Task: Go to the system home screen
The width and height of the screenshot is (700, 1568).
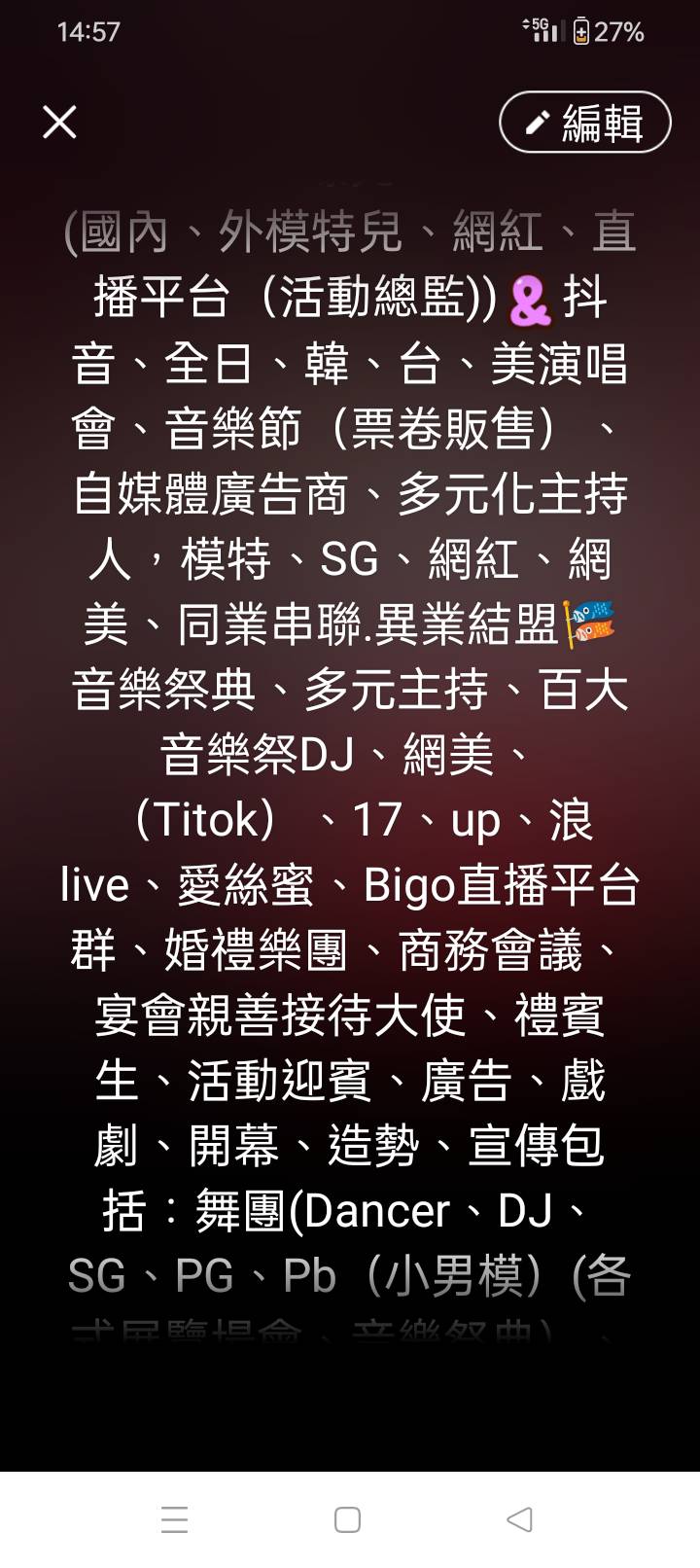Action: tap(347, 1519)
